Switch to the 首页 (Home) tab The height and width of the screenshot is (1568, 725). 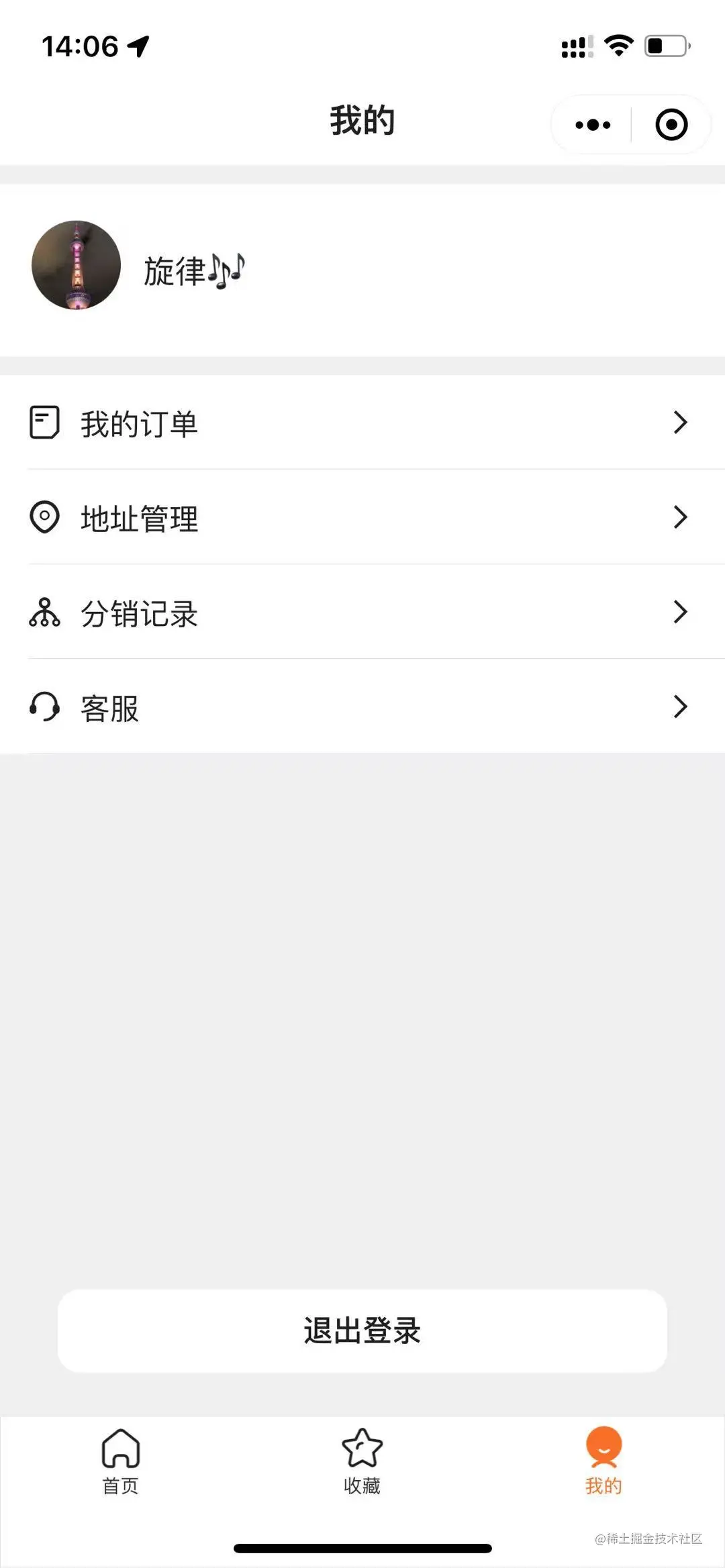tap(121, 1461)
